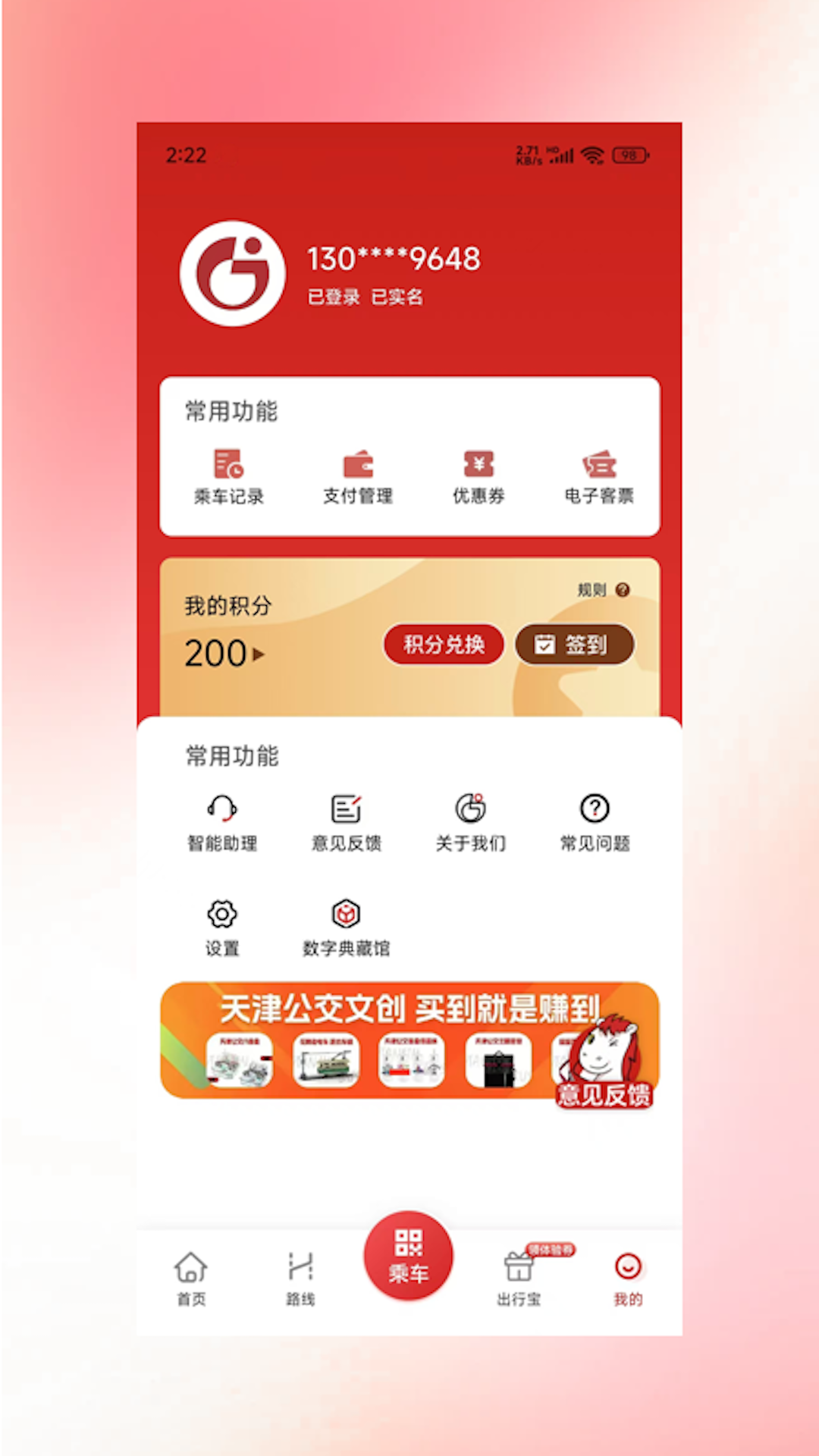Switch to the 路线 tab
Screen dimensions: 819x1456
[300, 1278]
